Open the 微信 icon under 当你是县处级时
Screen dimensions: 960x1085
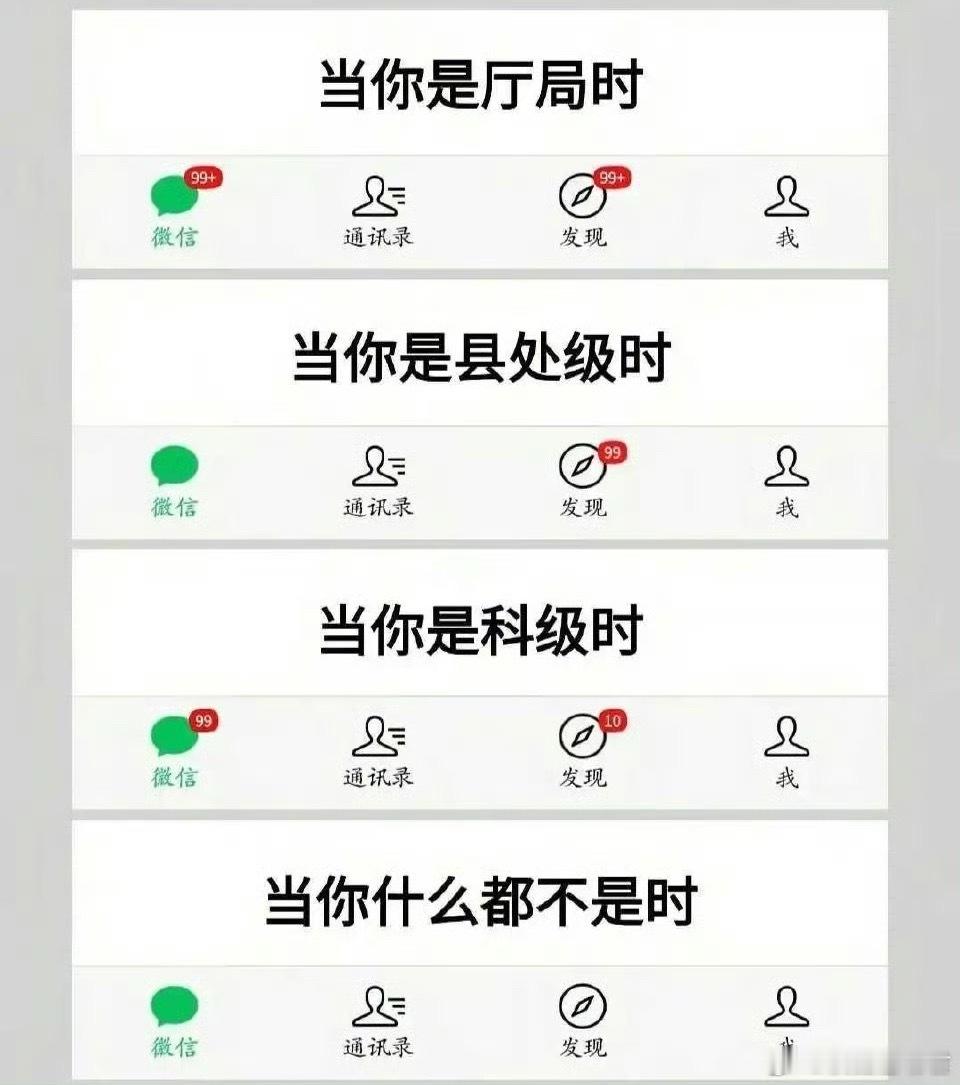(x=173, y=468)
